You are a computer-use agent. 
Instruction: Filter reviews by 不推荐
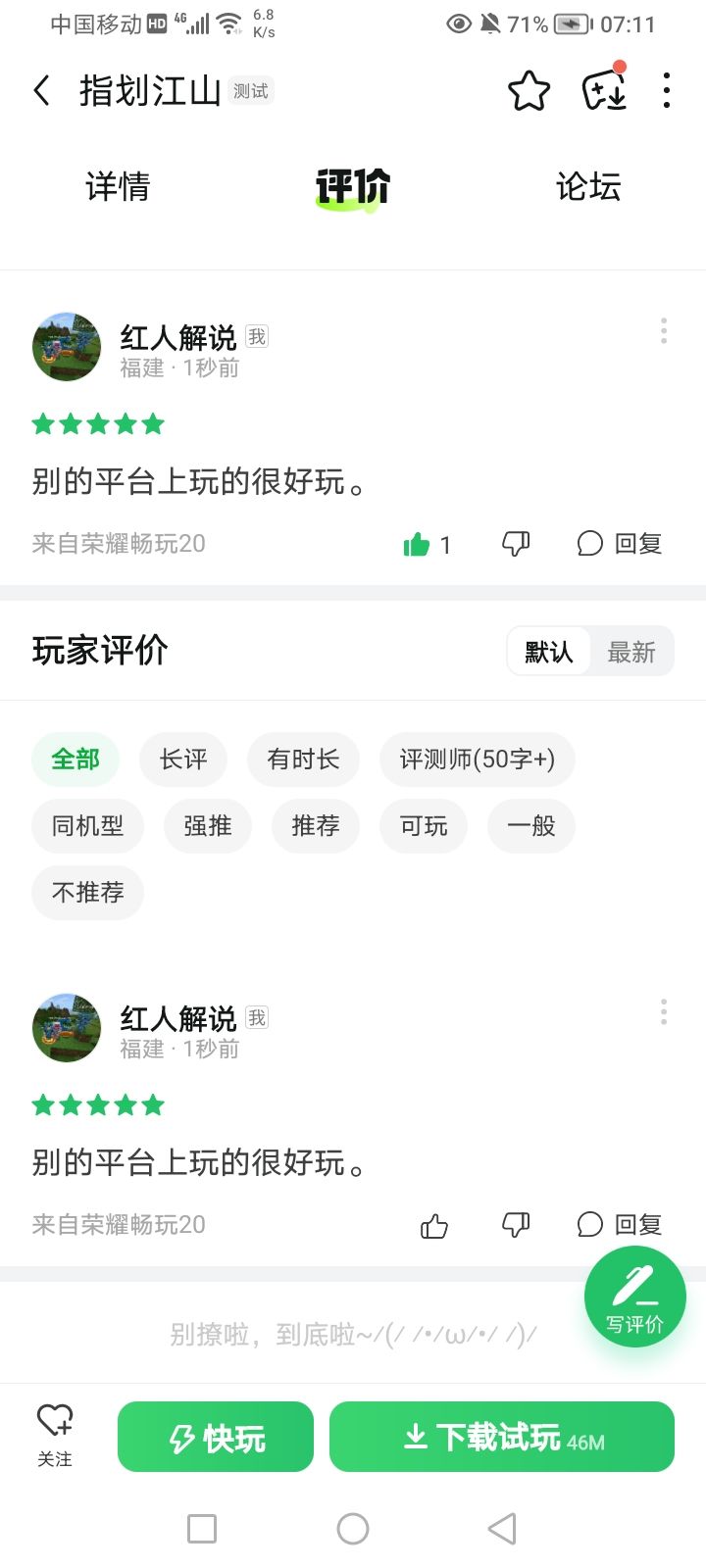[86, 893]
